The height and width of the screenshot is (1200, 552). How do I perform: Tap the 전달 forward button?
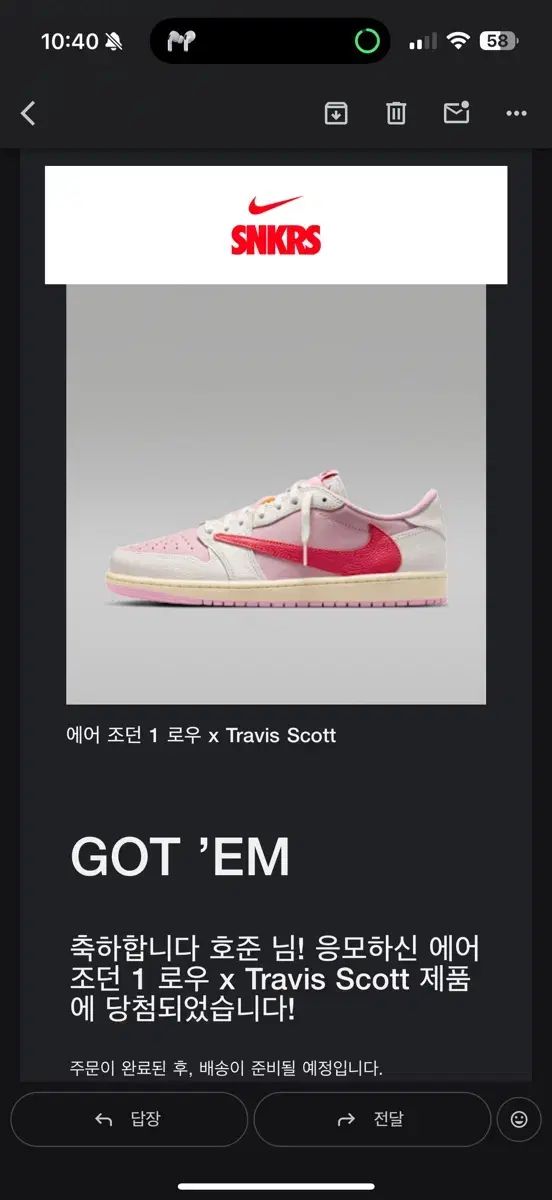(372, 1119)
